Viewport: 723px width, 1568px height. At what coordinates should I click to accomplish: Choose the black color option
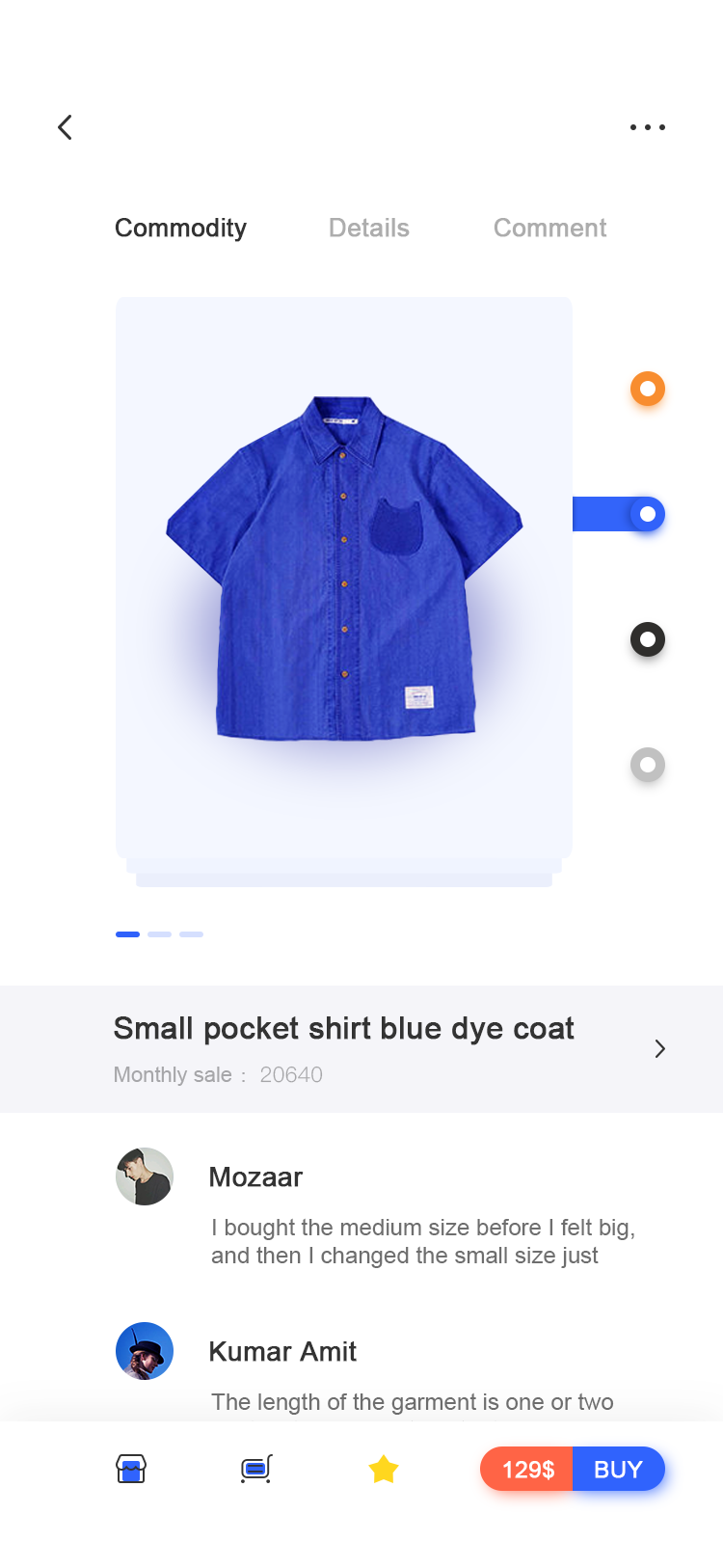coord(648,639)
